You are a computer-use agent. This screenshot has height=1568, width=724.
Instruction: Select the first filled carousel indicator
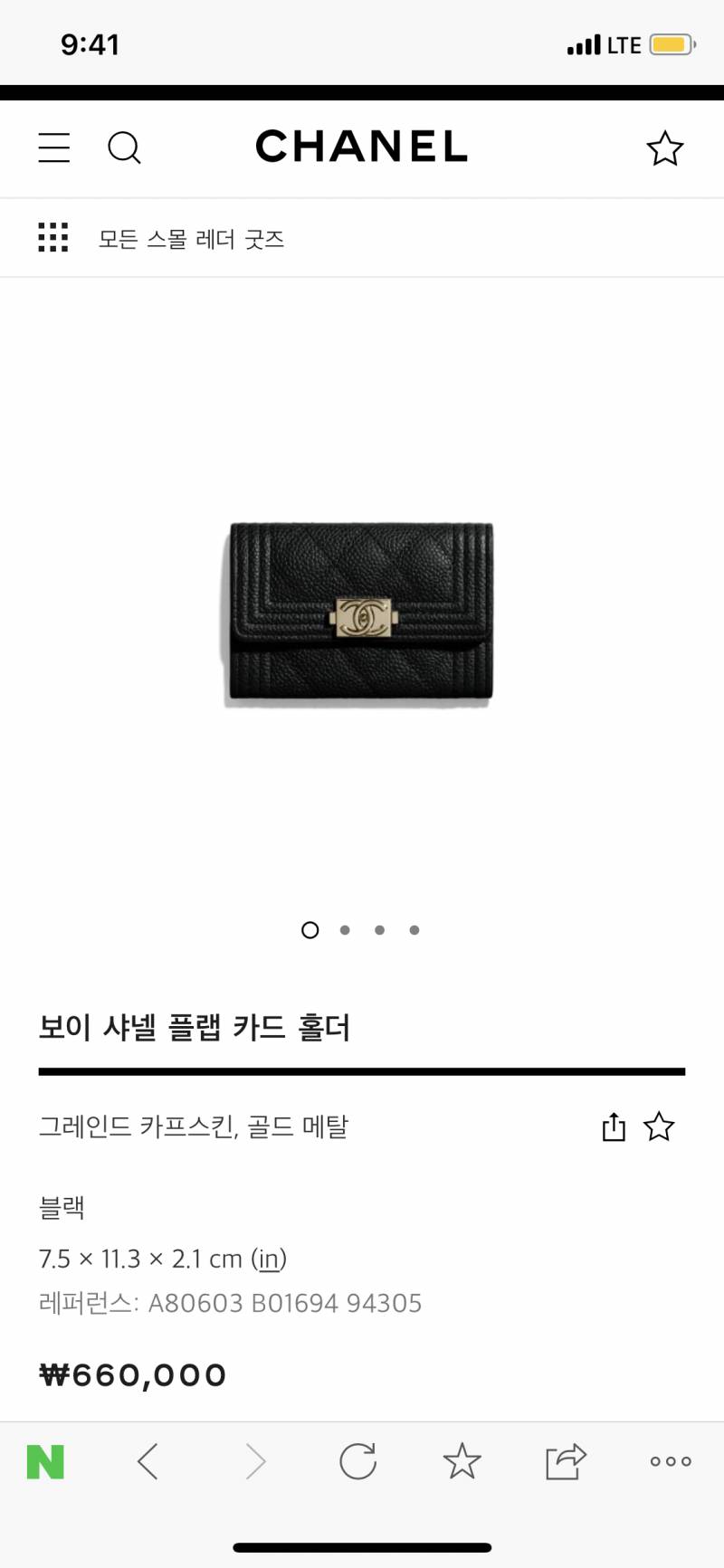click(x=310, y=929)
